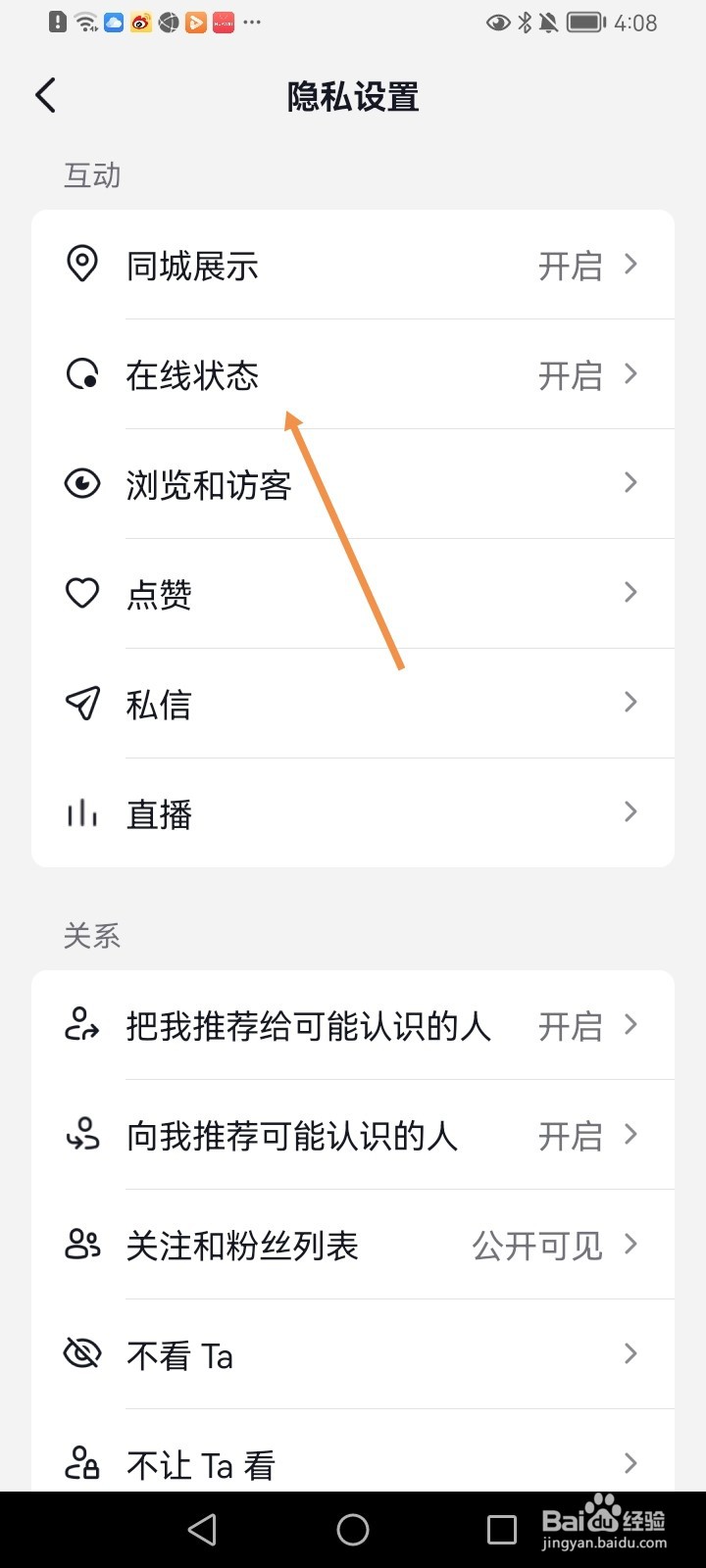Image resolution: width=706 pixels, height=1568 pixels.
Task: Expand the 浏览和访客 settings chevron
Action: (x=630, y=483)
